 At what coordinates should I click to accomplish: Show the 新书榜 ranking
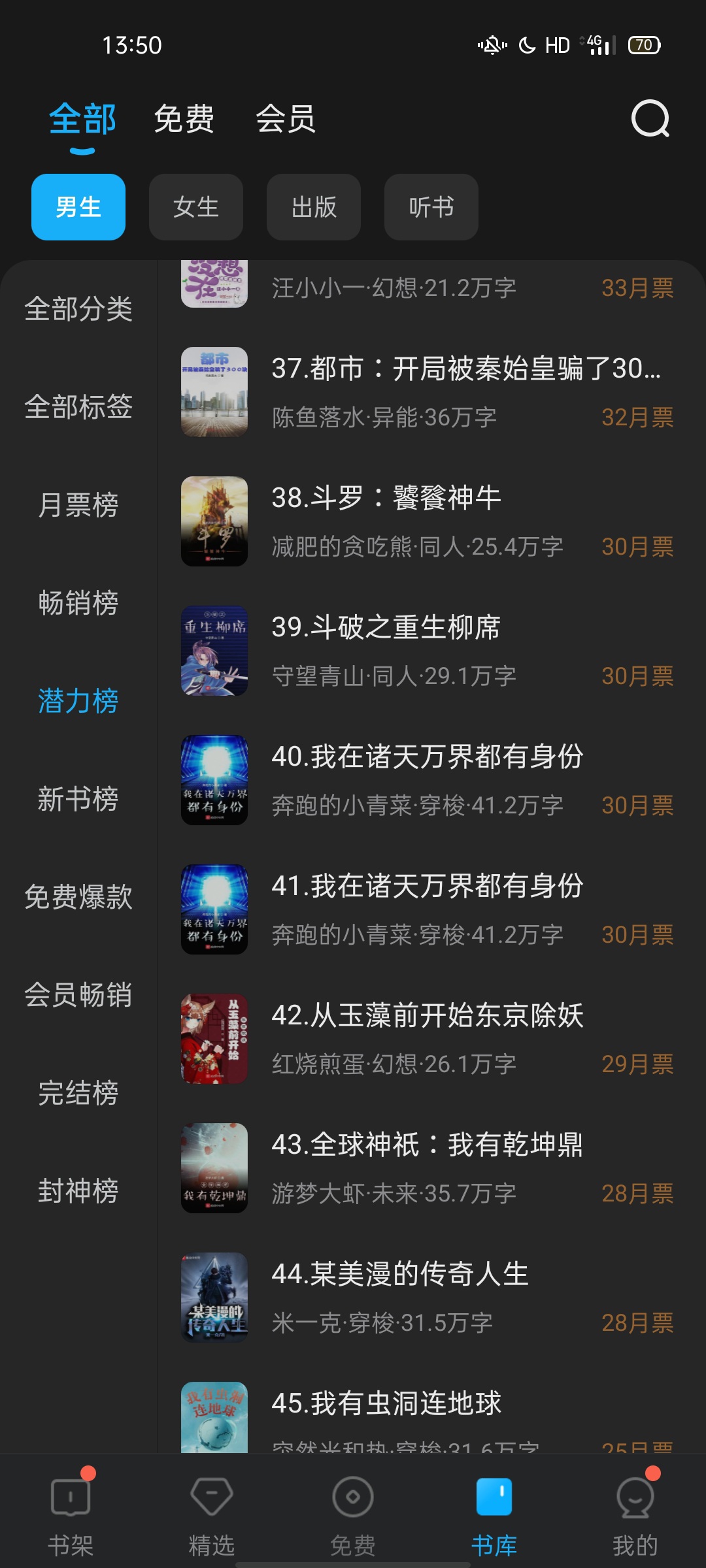(x=78, y=799)
